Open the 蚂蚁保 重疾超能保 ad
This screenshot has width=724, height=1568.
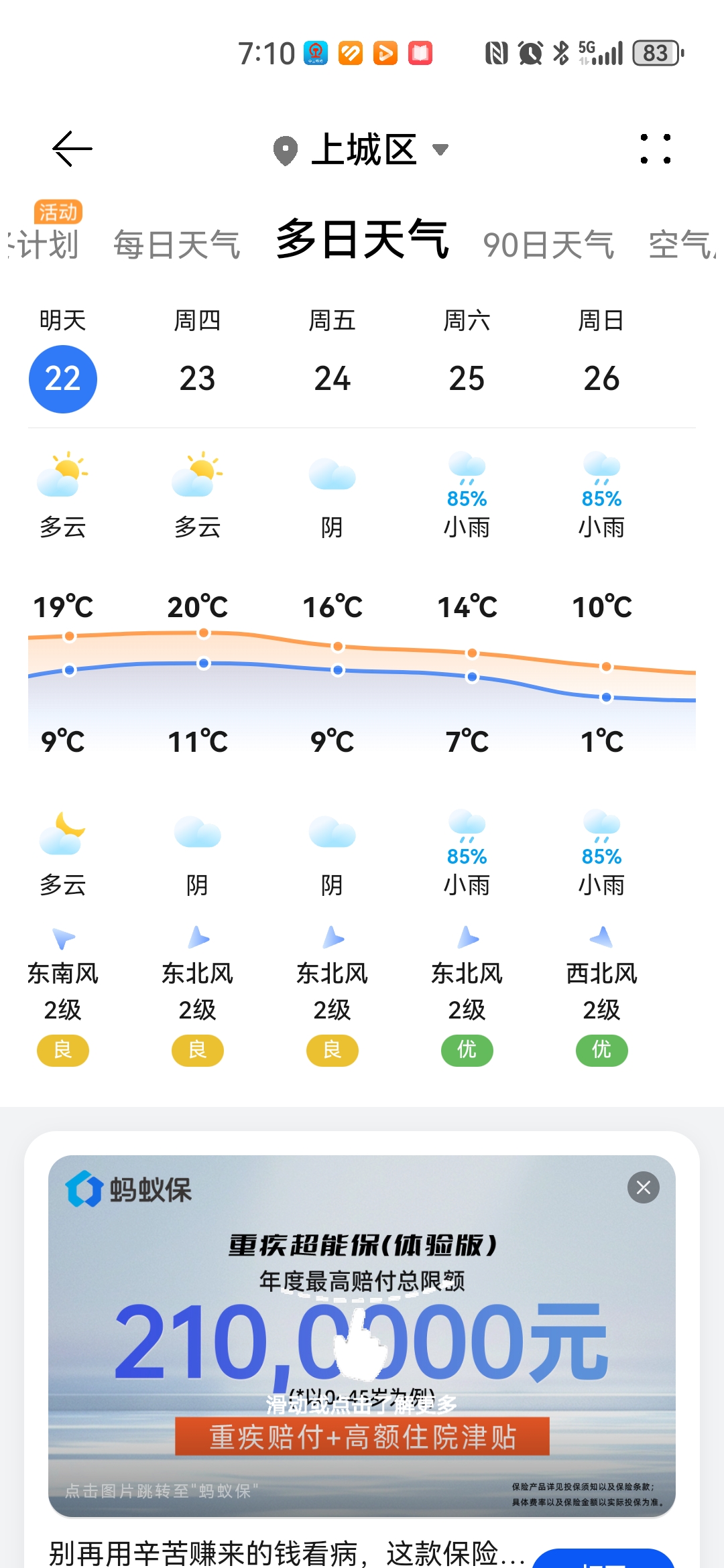point(362,1335)
